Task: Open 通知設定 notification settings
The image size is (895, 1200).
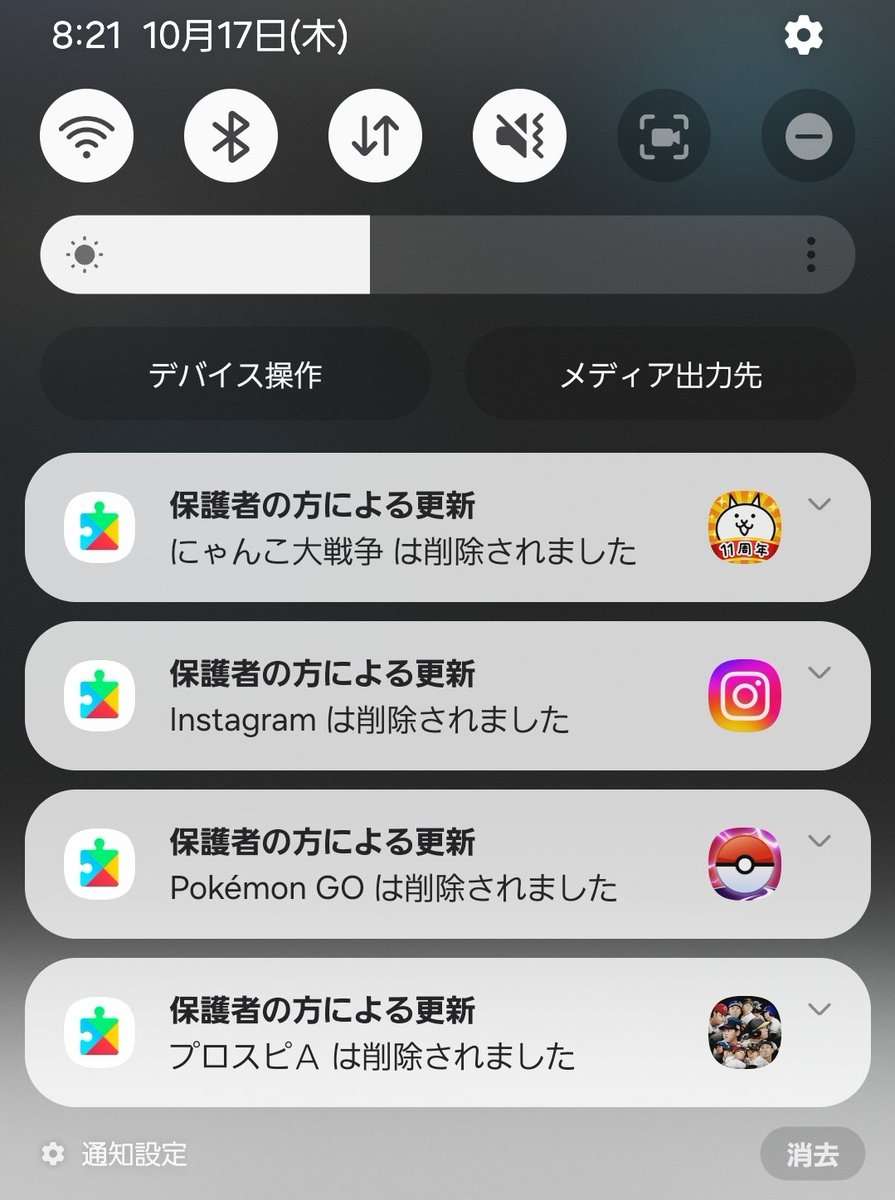Action: 115,1155
